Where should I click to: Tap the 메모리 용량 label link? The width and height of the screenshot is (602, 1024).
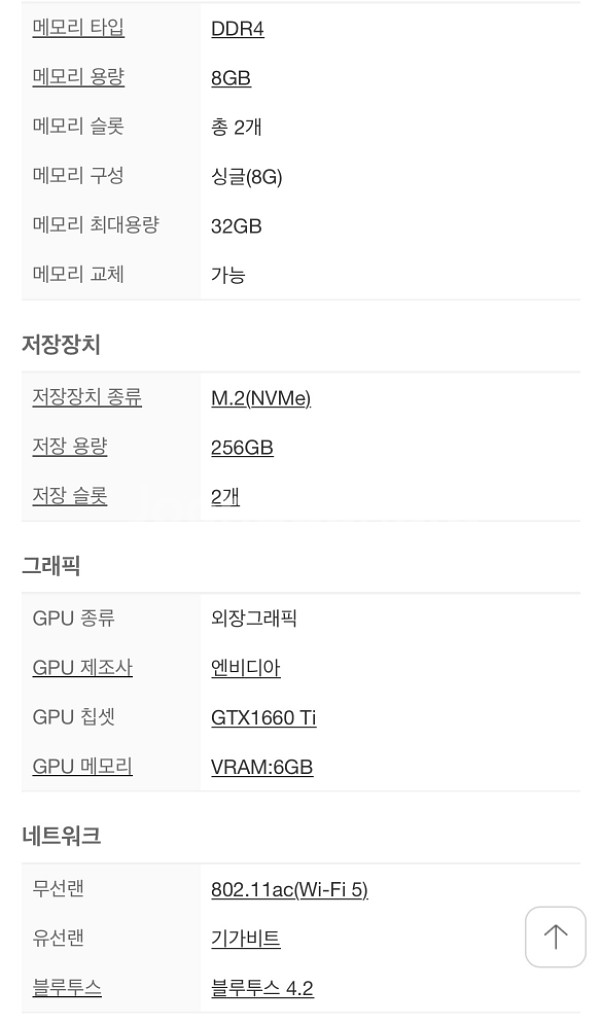tap(78, 78)
